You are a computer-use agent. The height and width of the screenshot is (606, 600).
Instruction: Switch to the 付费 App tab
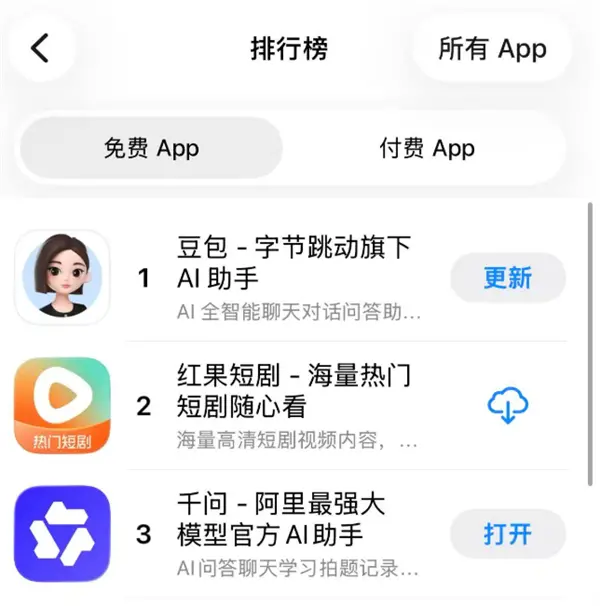(427, 149)
